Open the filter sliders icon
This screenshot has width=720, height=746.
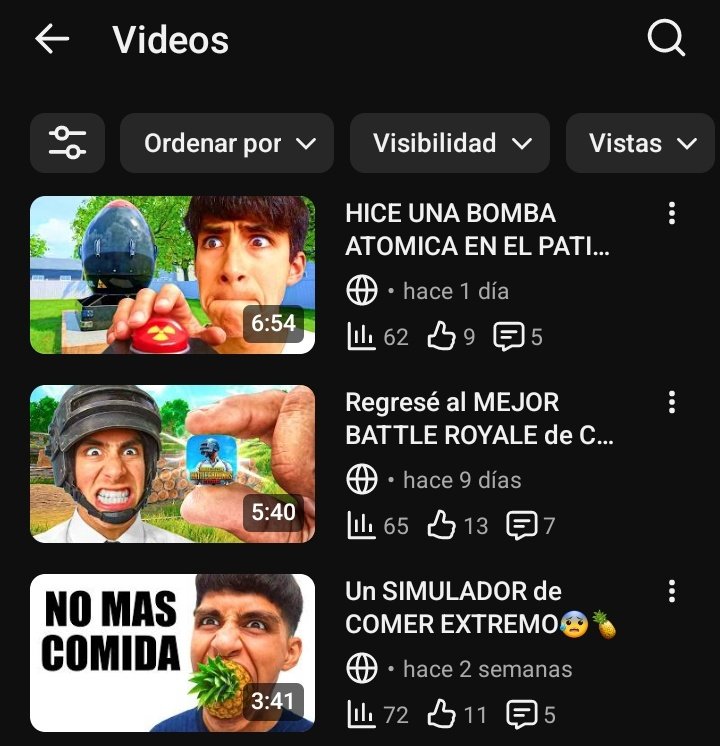(67, 143)
